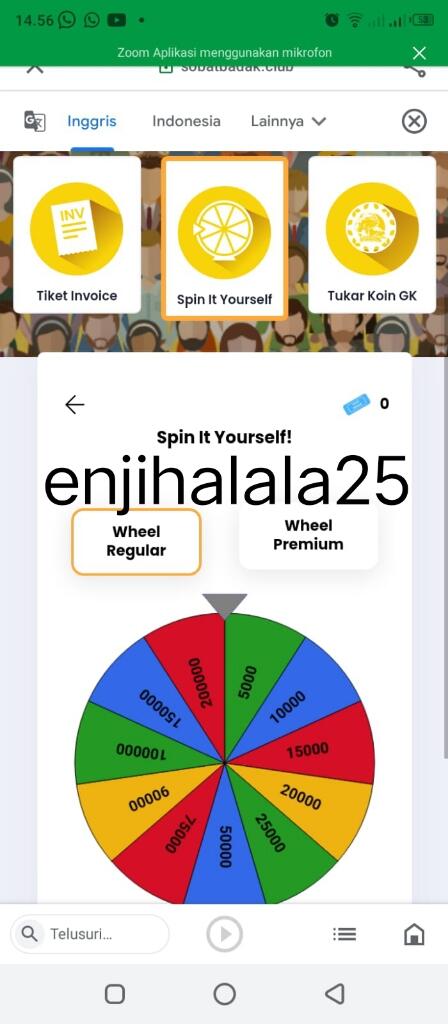Switch translation to Indonesia

[186, 121]
